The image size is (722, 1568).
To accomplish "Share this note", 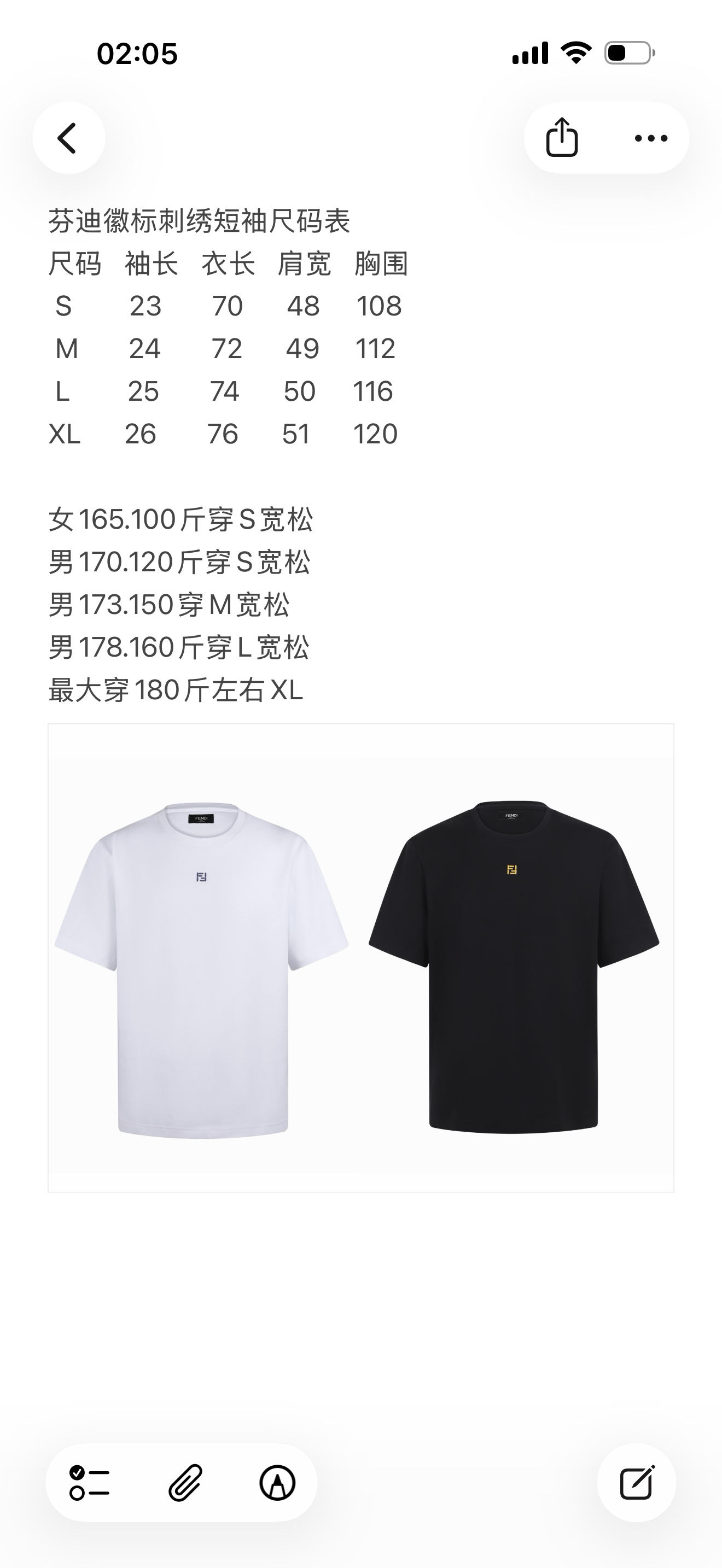I will click(562, 138).
